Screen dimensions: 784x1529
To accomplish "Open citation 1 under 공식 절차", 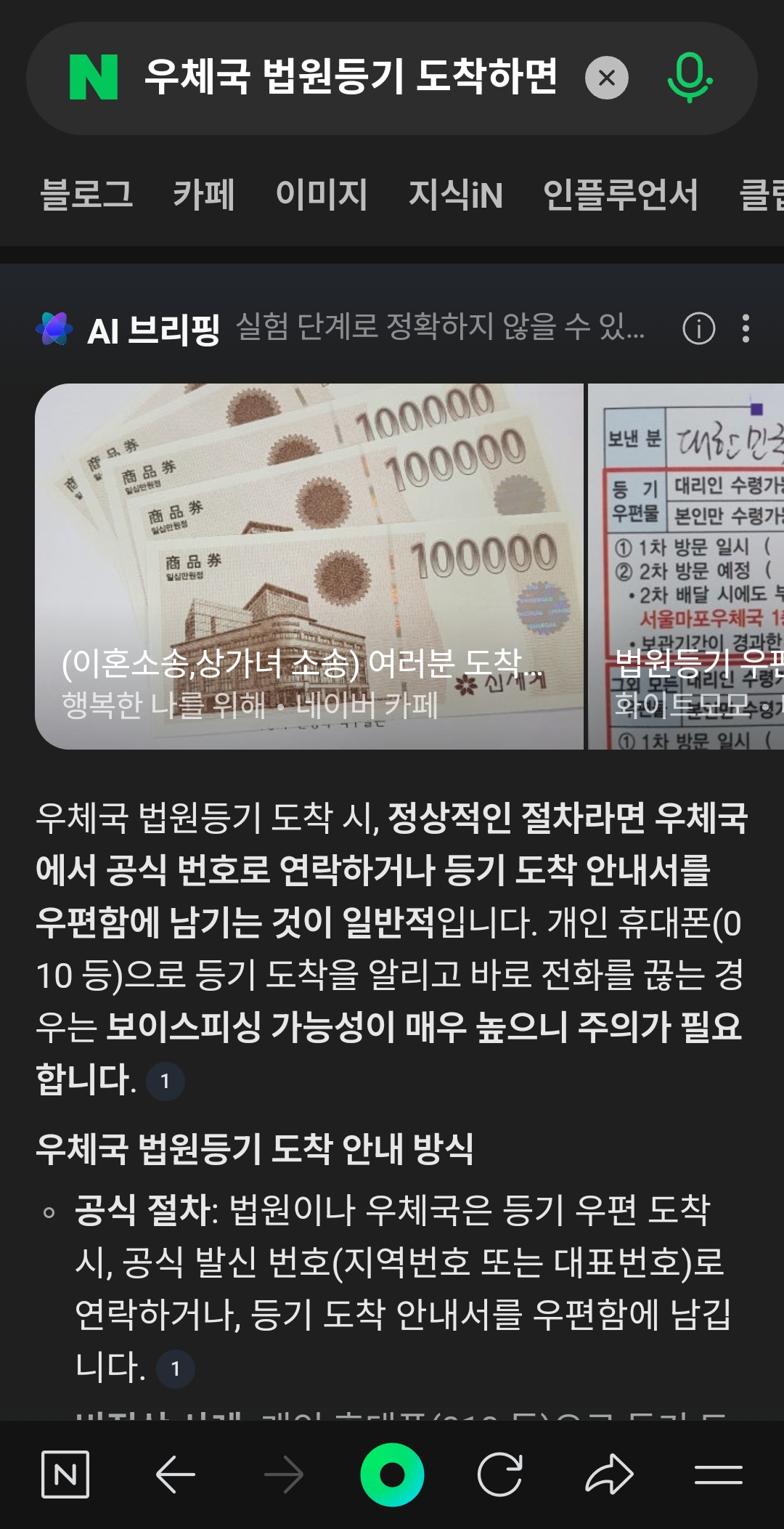I will pyautogui.click(x=175, y=1369).
